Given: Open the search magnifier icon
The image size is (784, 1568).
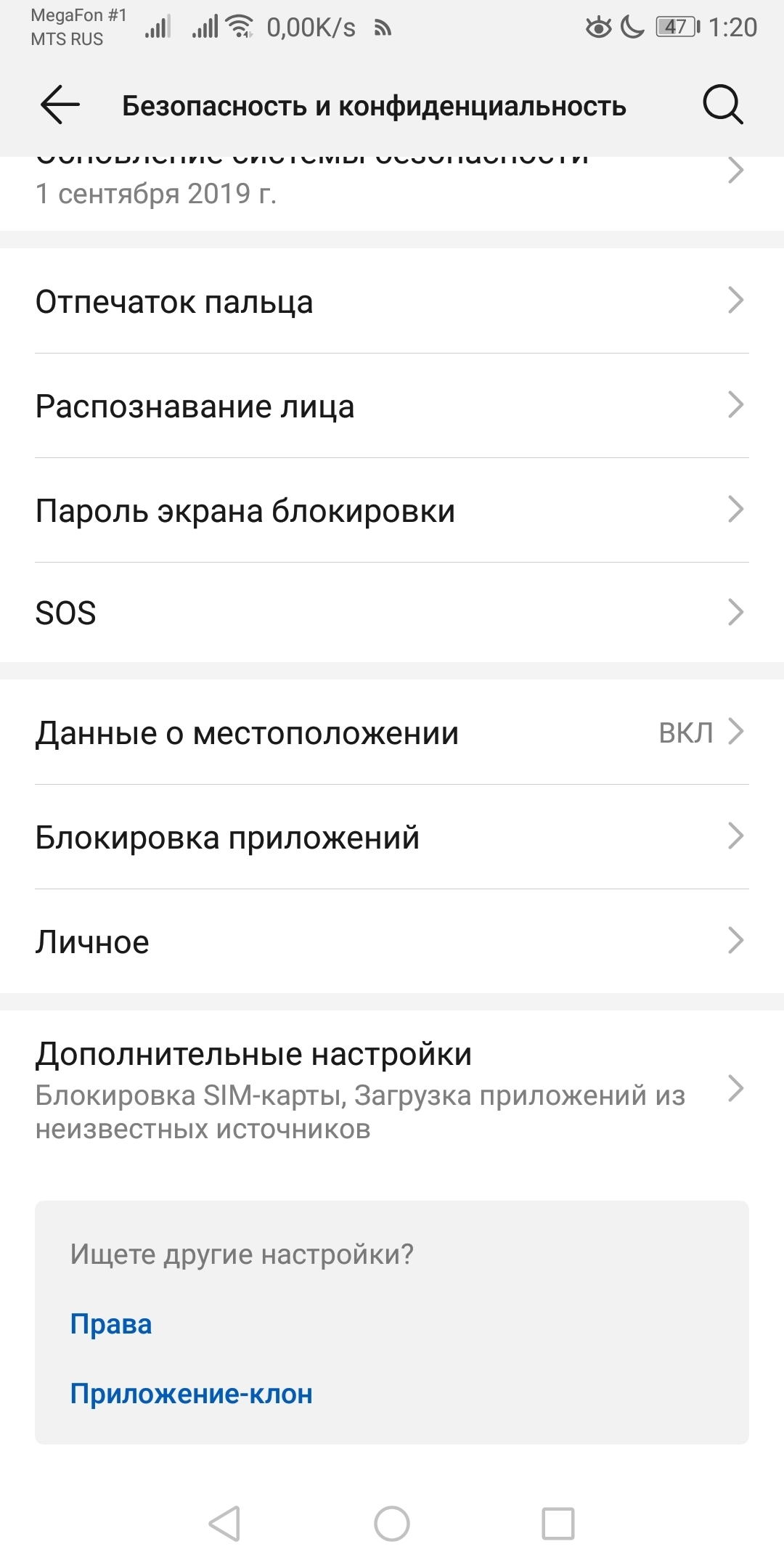Looking at the screenshot, I should click(723, 105).
